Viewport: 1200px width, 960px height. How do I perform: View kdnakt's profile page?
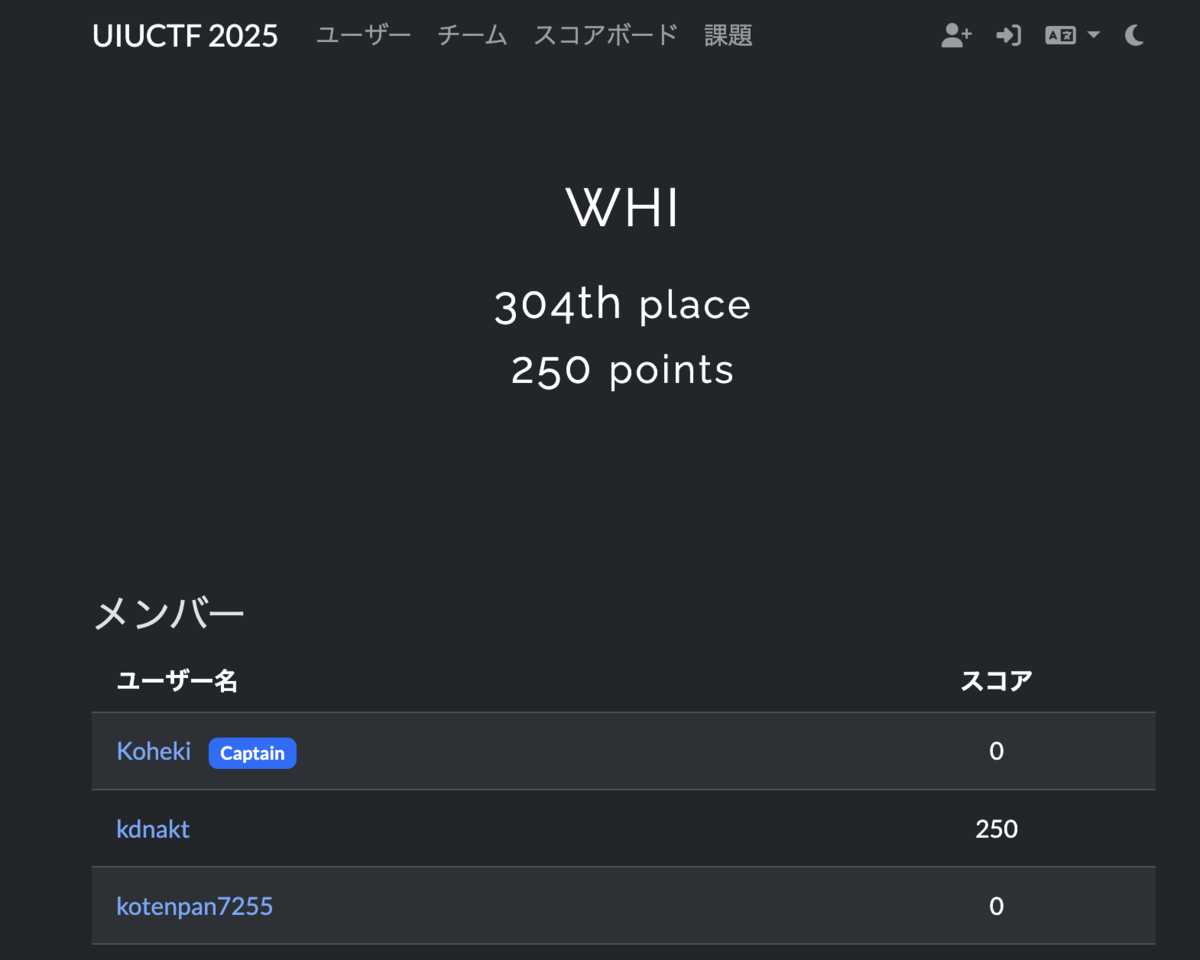[x=153, y=829]
